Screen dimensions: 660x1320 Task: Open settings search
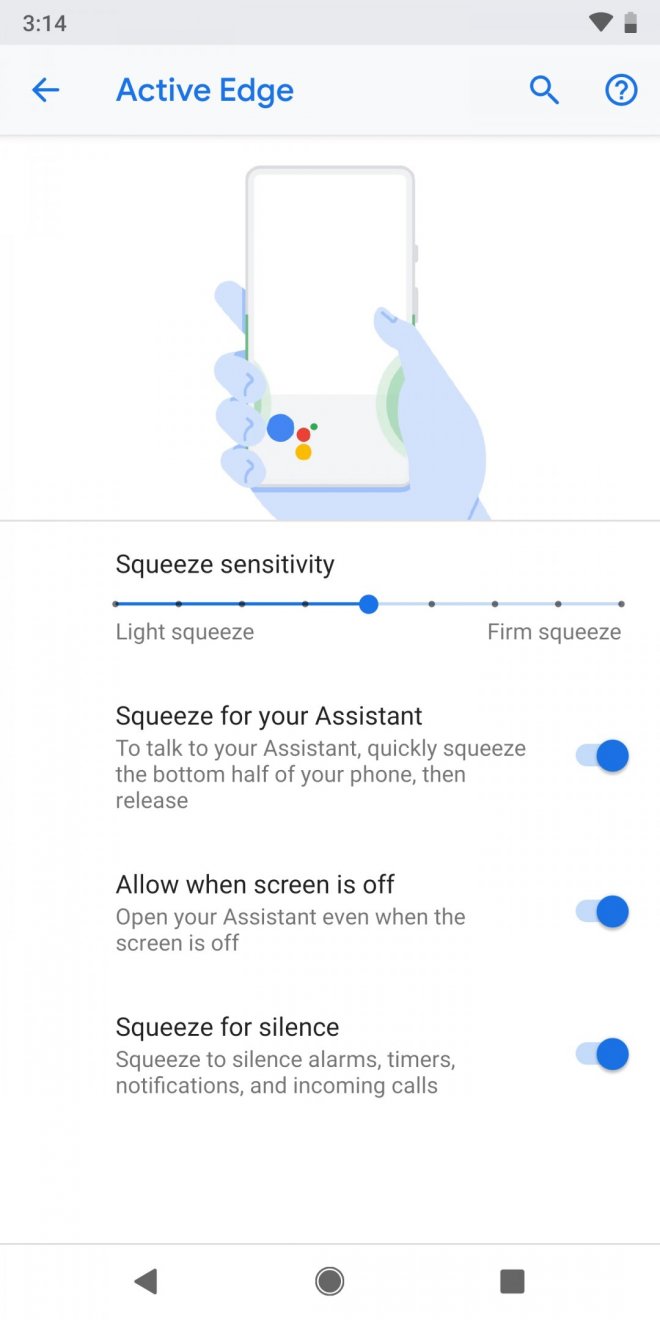[544, 90]
